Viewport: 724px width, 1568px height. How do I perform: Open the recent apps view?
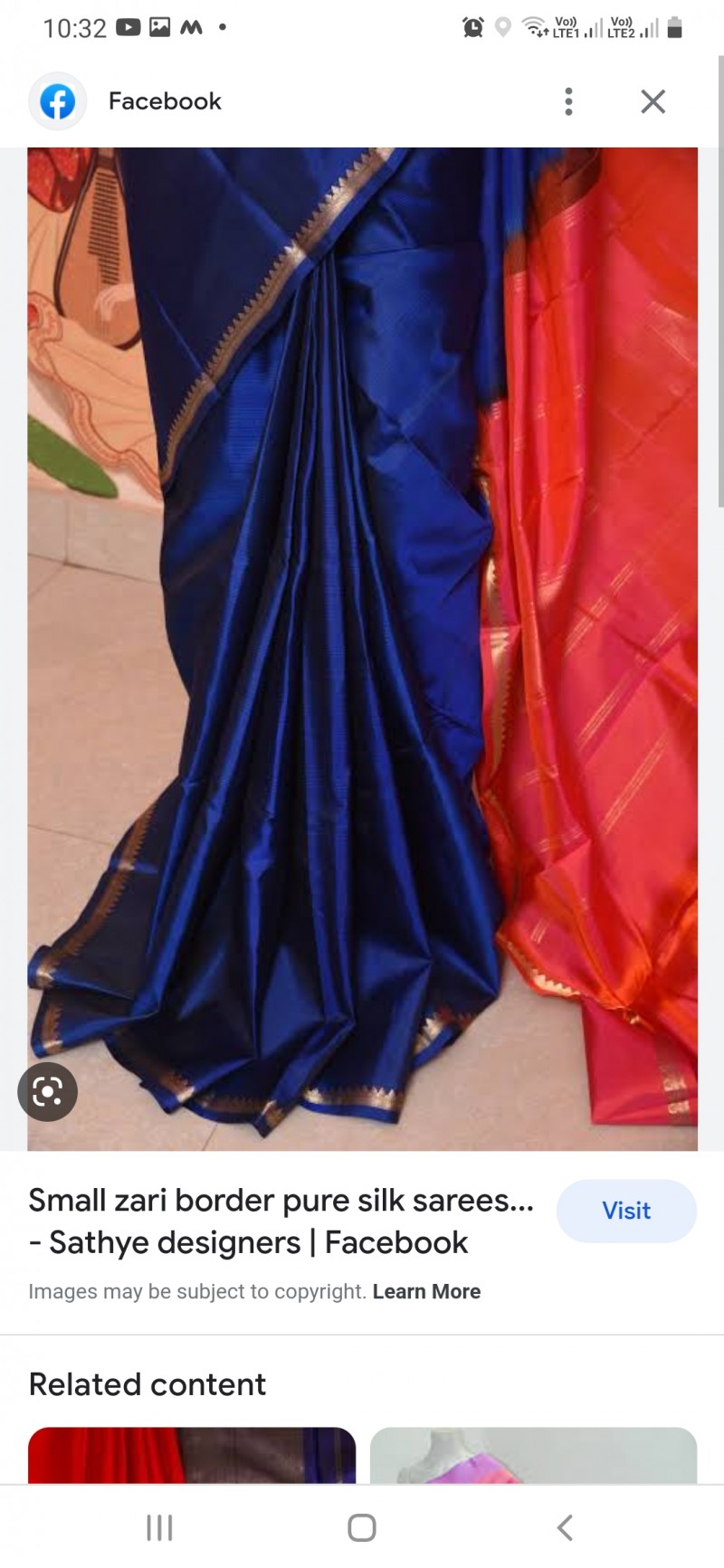[x=159, y=1528]
